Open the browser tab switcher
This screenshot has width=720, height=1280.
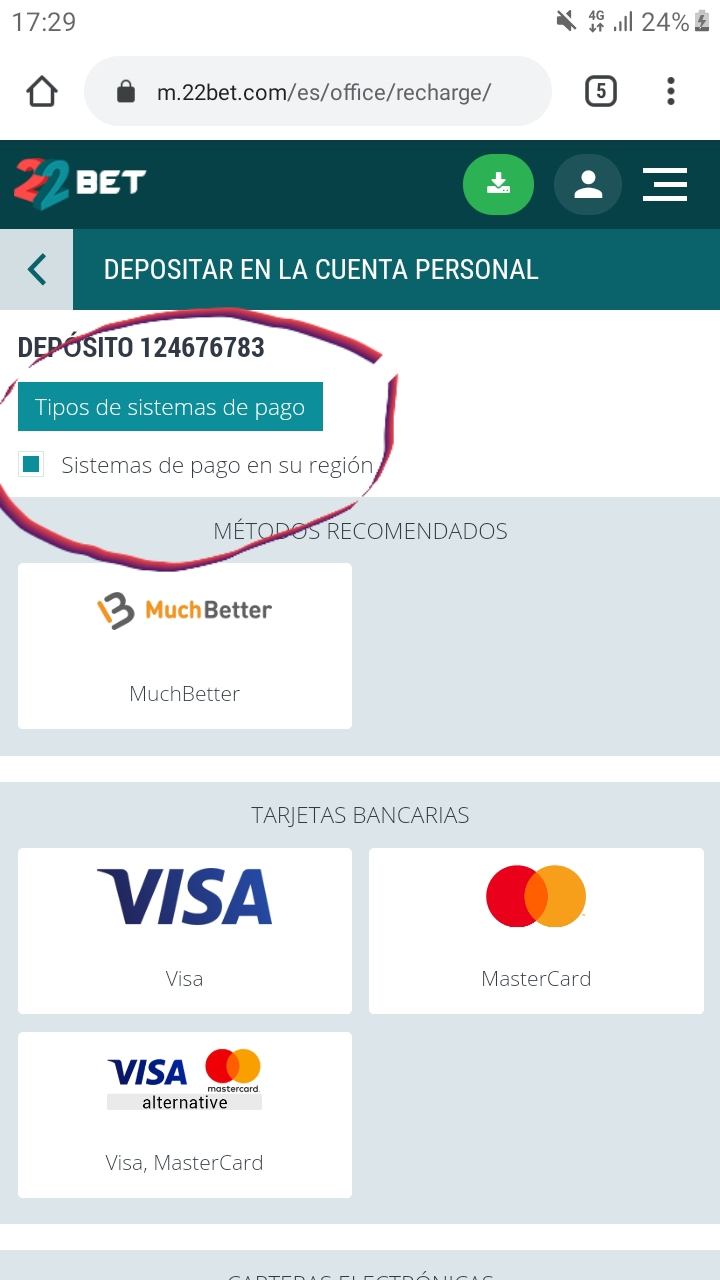(600, 92)
